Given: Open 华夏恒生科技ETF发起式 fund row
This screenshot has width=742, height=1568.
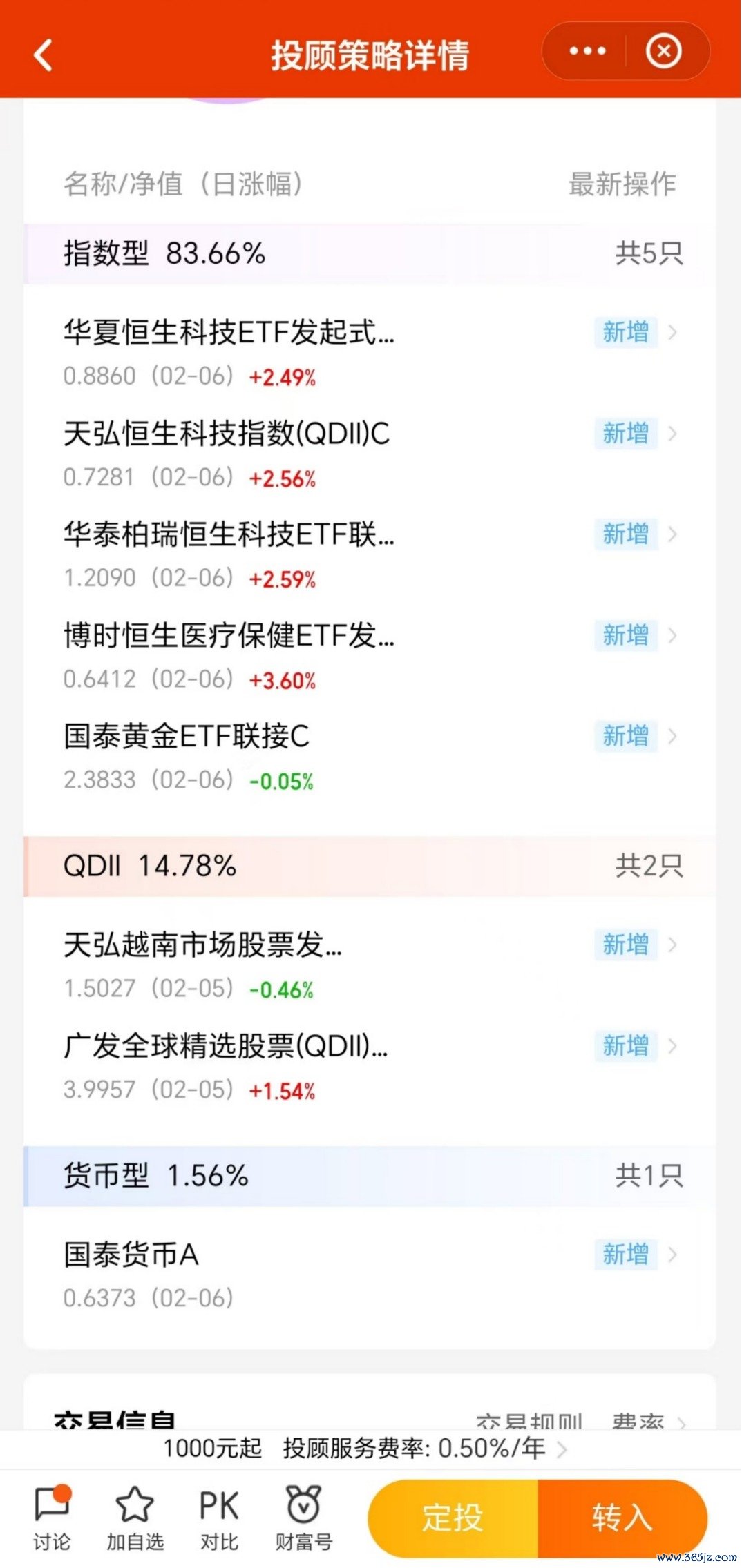Looking at the screenshot, I should point(370,353).
